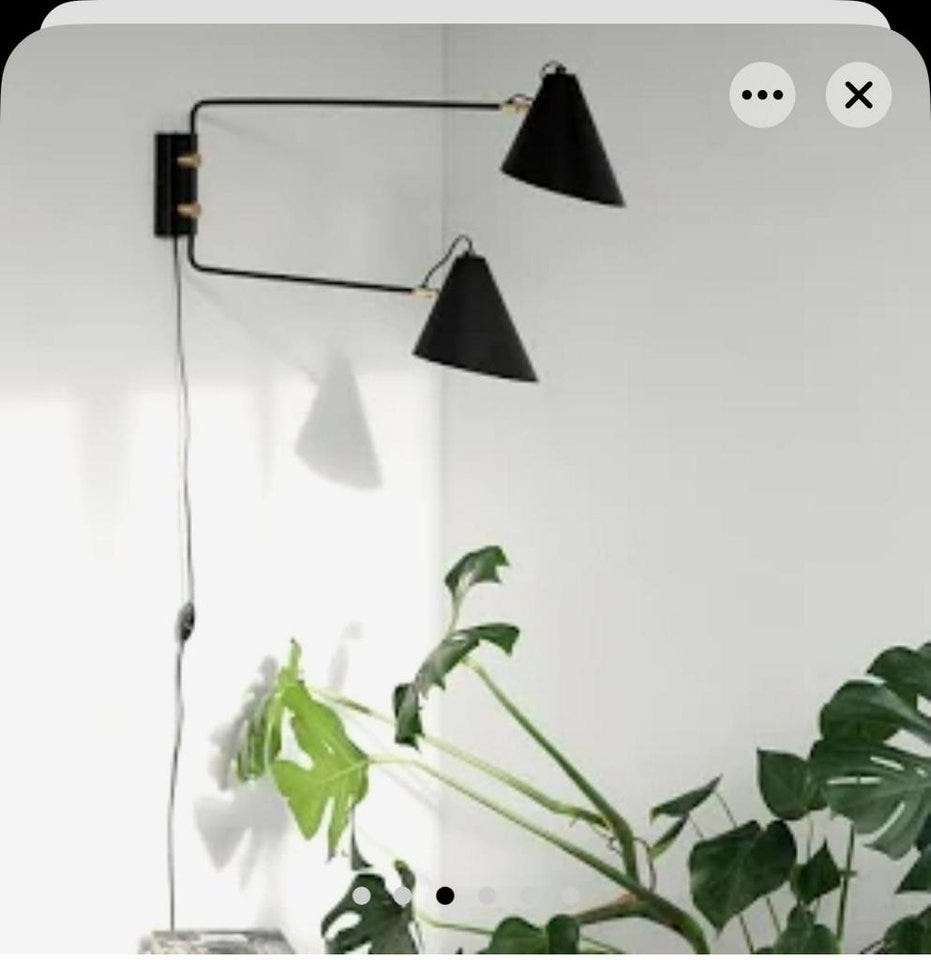This screenshot has height=960, width=931.
Task: Open the three-dot more options menu
Action: (762, 95)
